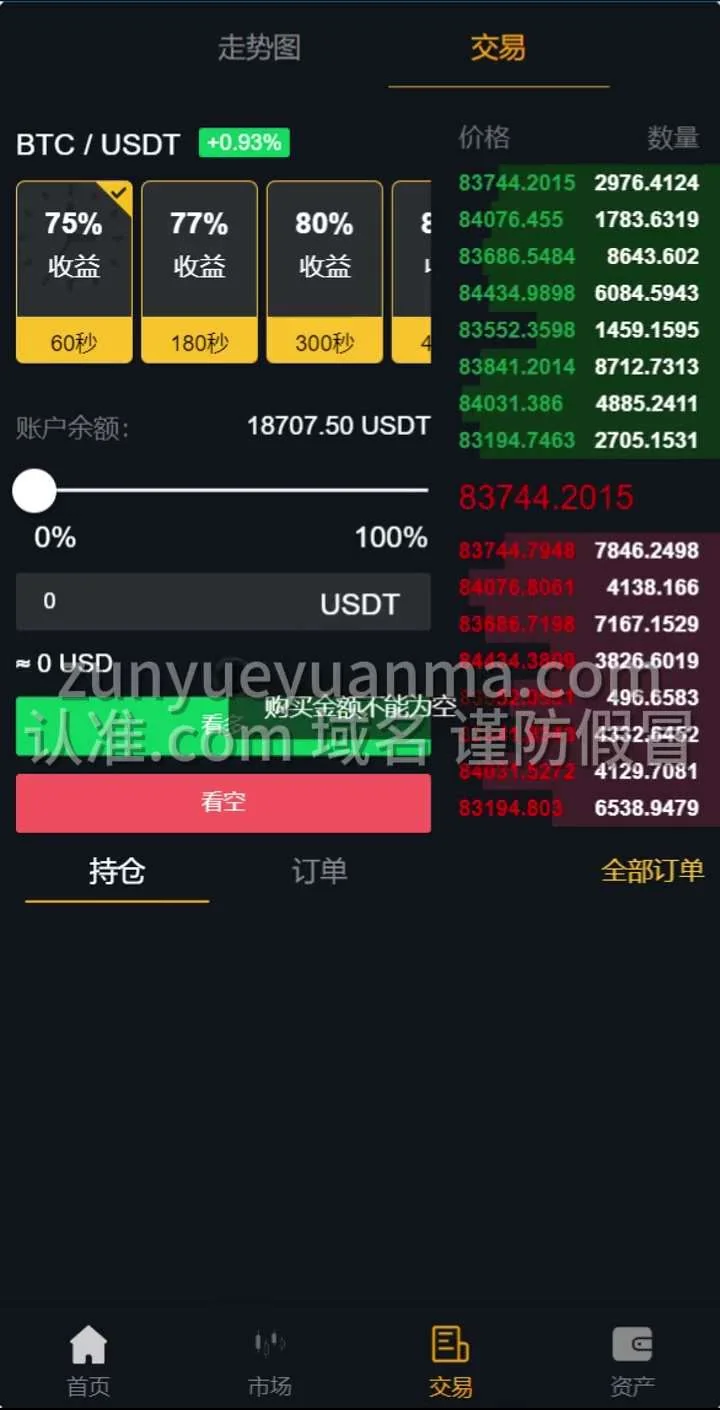Choose the 77% 收益 180秒 option

tap(199, 271)
